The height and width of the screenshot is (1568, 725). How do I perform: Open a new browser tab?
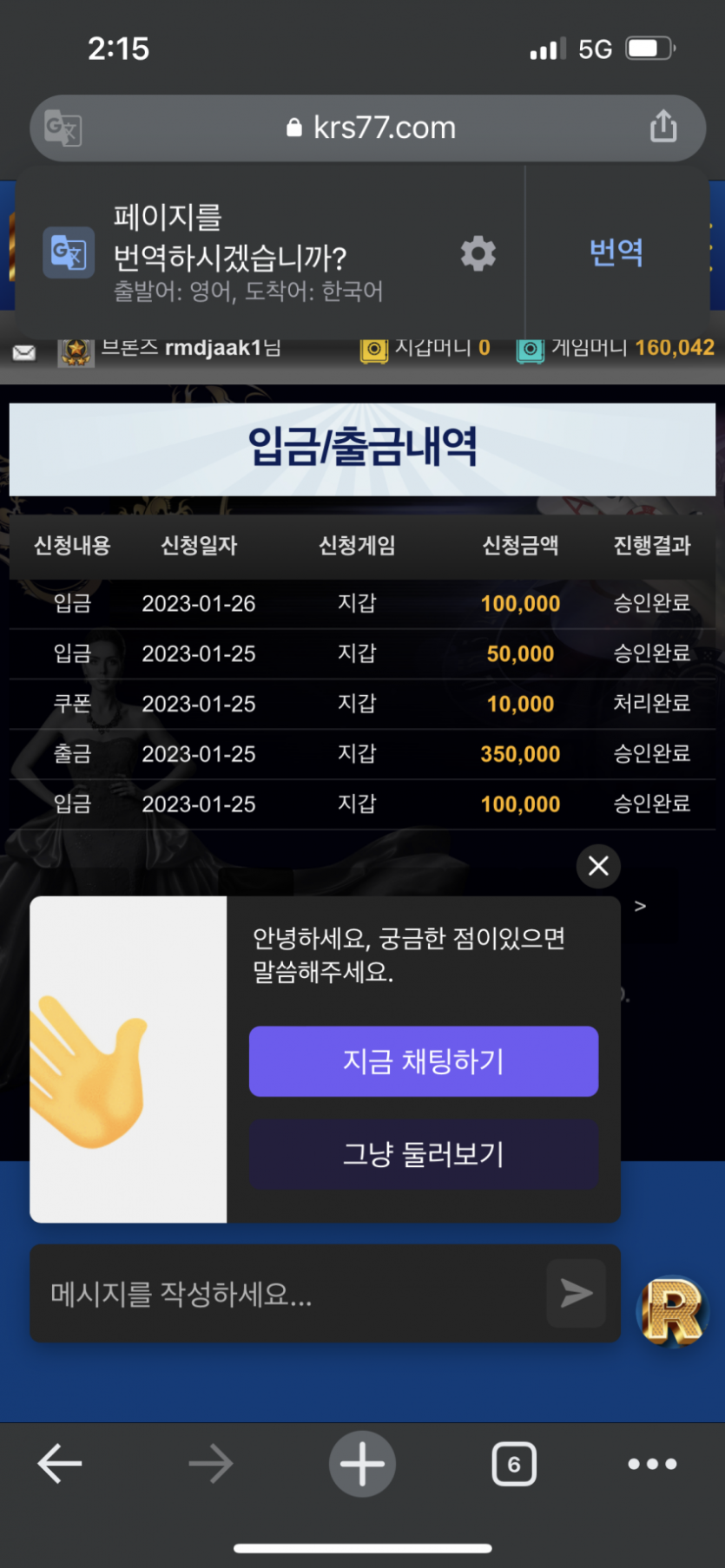click(x=362, y=1464)
